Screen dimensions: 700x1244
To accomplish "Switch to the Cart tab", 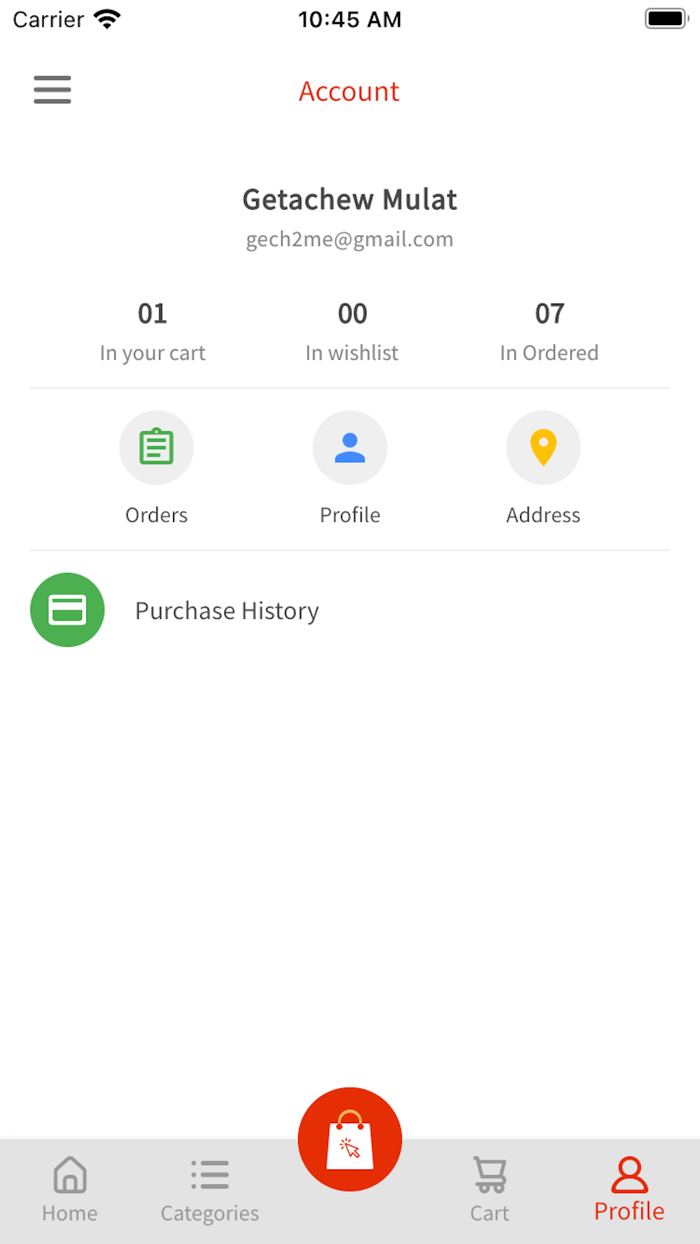I will (490, 1190).
